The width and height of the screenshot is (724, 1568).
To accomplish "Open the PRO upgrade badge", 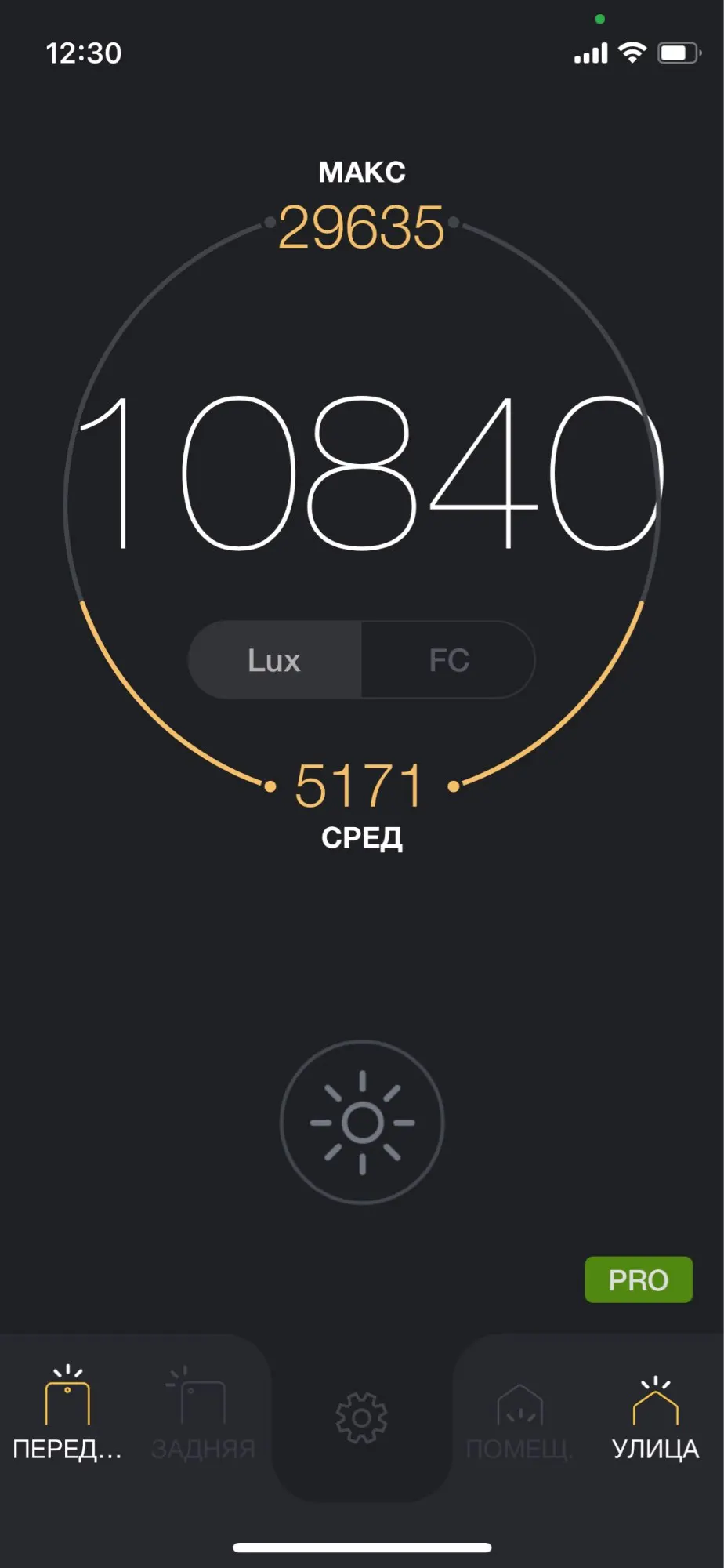I will [x=639, y=1279].
